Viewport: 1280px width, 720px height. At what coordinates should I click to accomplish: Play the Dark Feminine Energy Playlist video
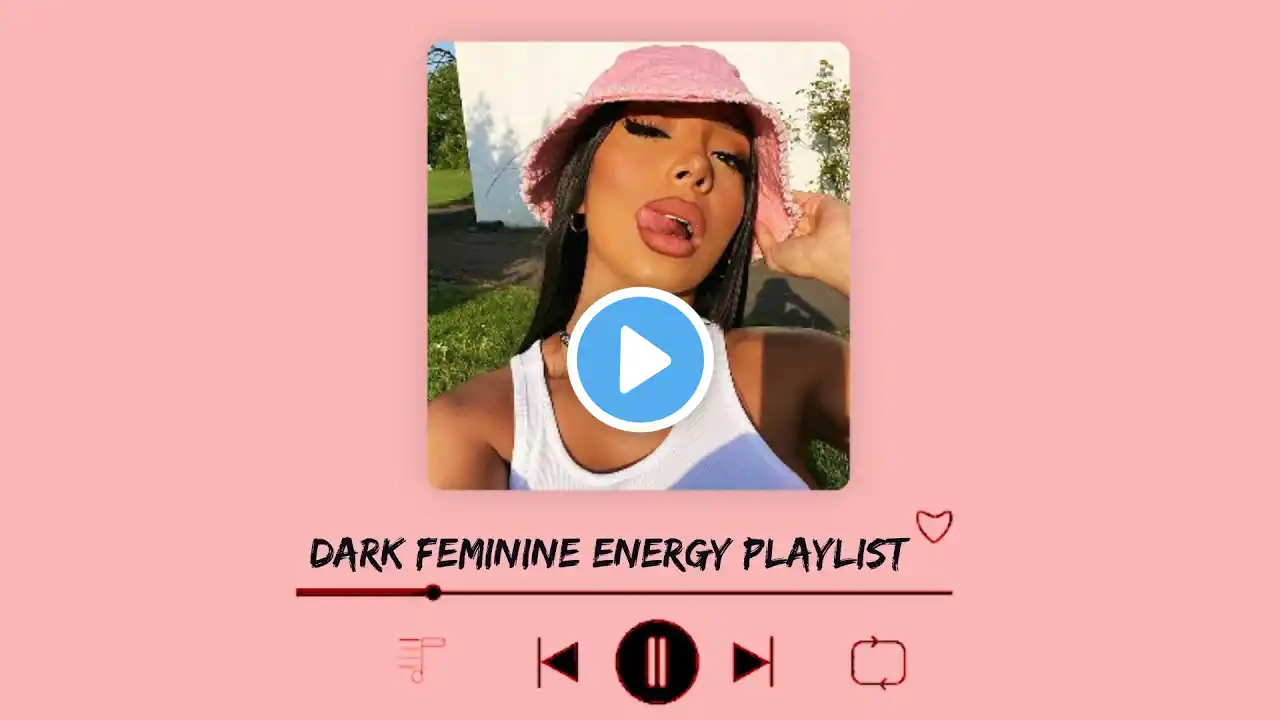pos(640,360)
